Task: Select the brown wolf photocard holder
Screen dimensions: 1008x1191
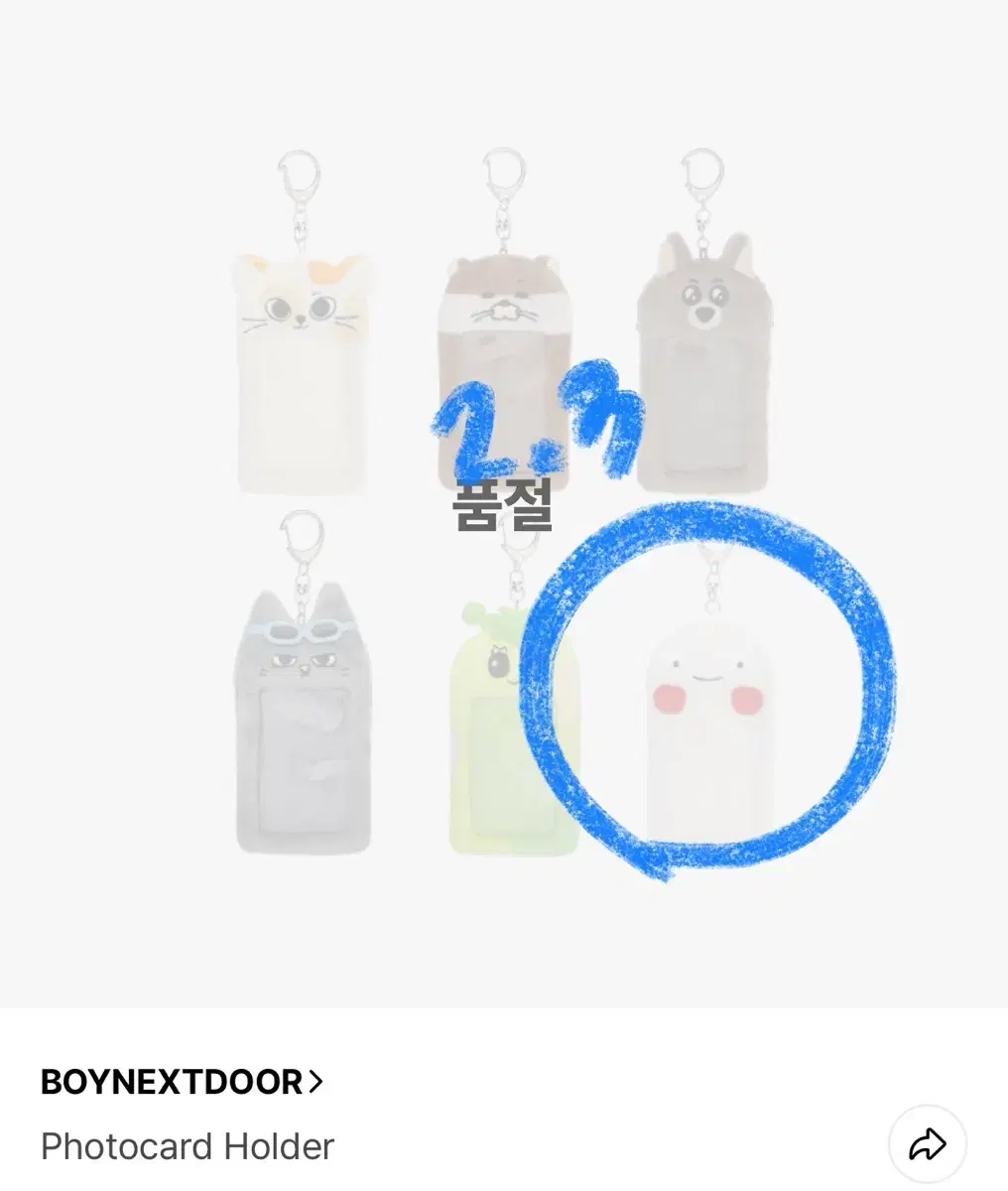Action: 704,367
